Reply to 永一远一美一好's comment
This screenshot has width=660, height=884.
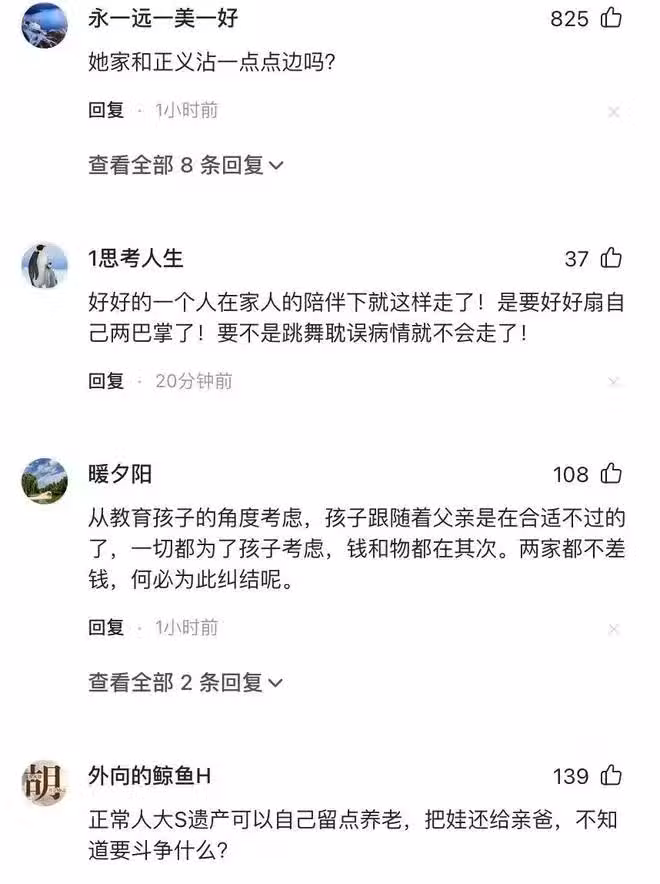click(106, 110)
